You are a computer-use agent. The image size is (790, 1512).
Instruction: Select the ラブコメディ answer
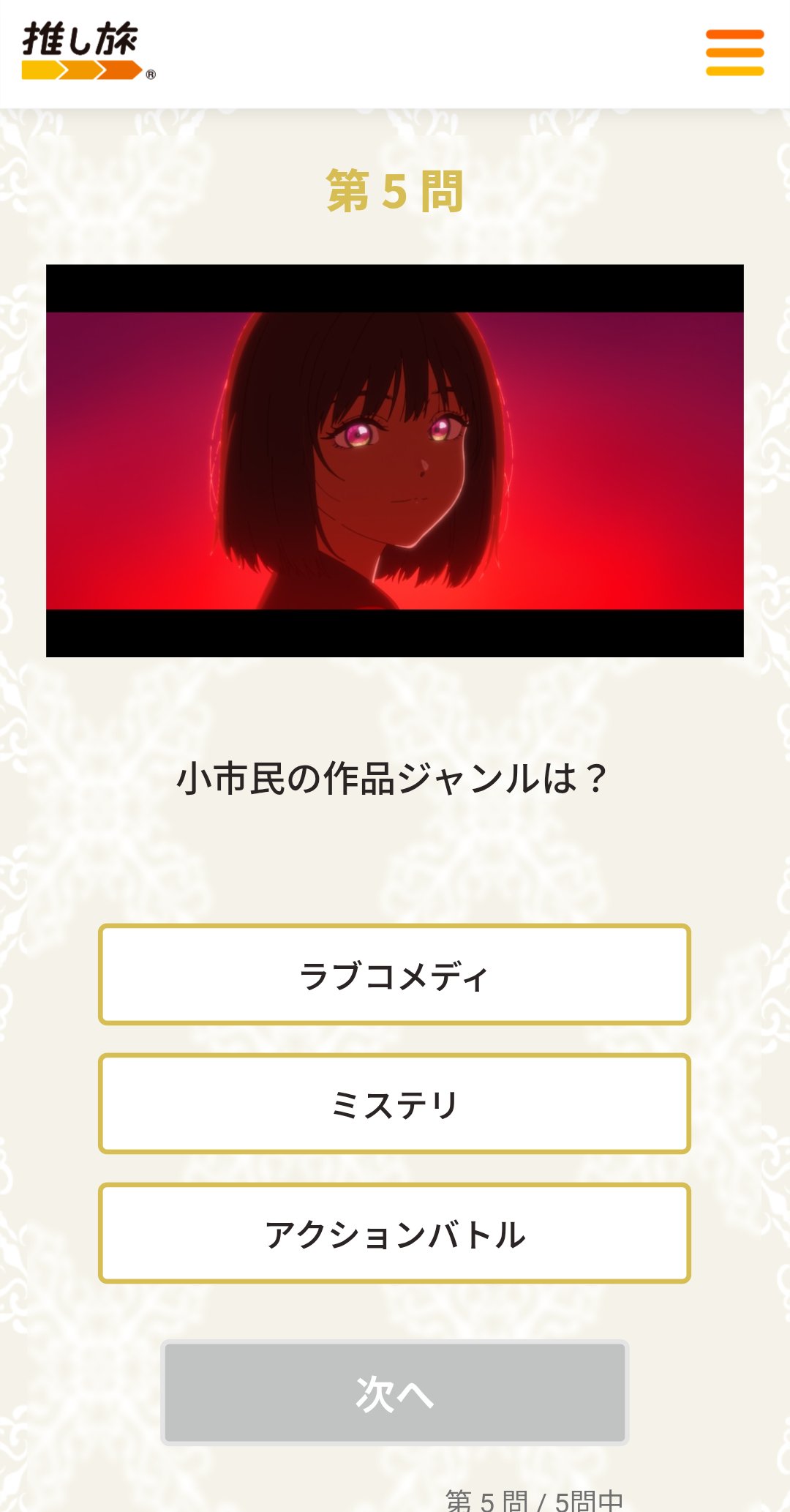point(395,975)
